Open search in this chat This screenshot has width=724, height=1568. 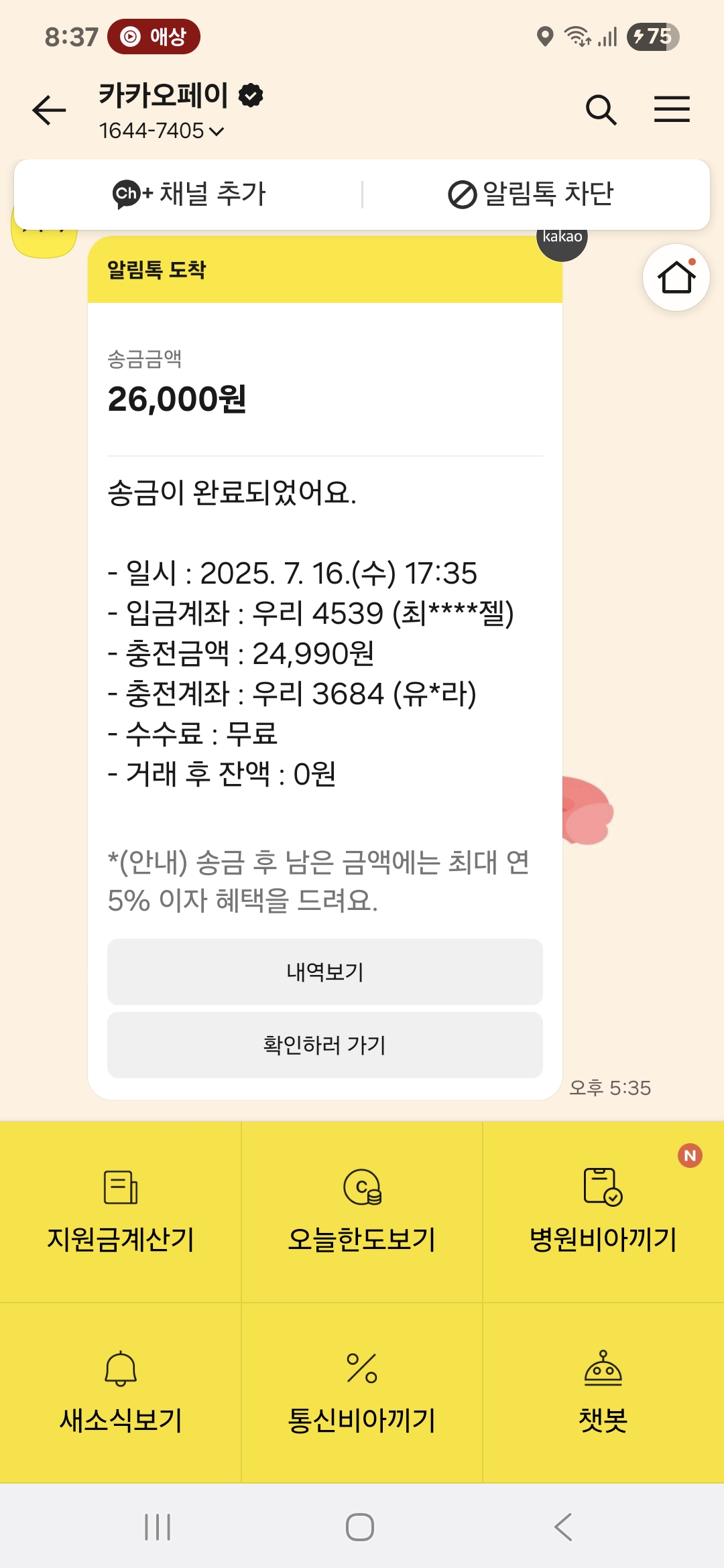601,110
